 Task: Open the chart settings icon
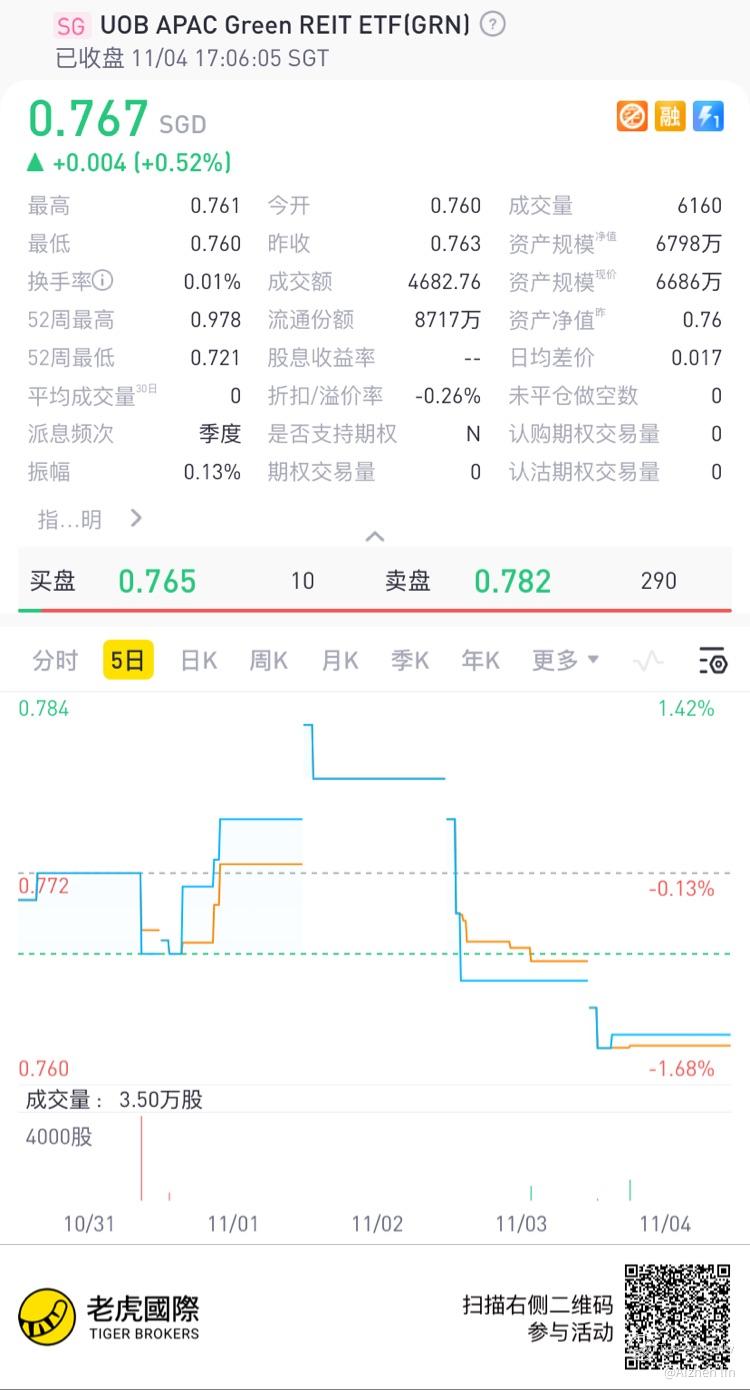[712, 660]
